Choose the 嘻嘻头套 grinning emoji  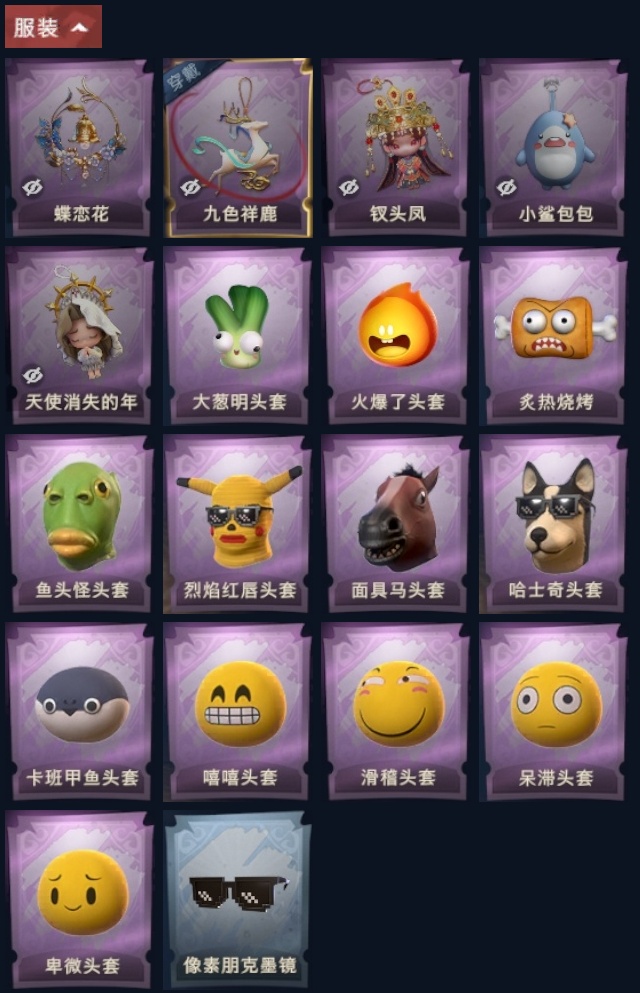238,712
